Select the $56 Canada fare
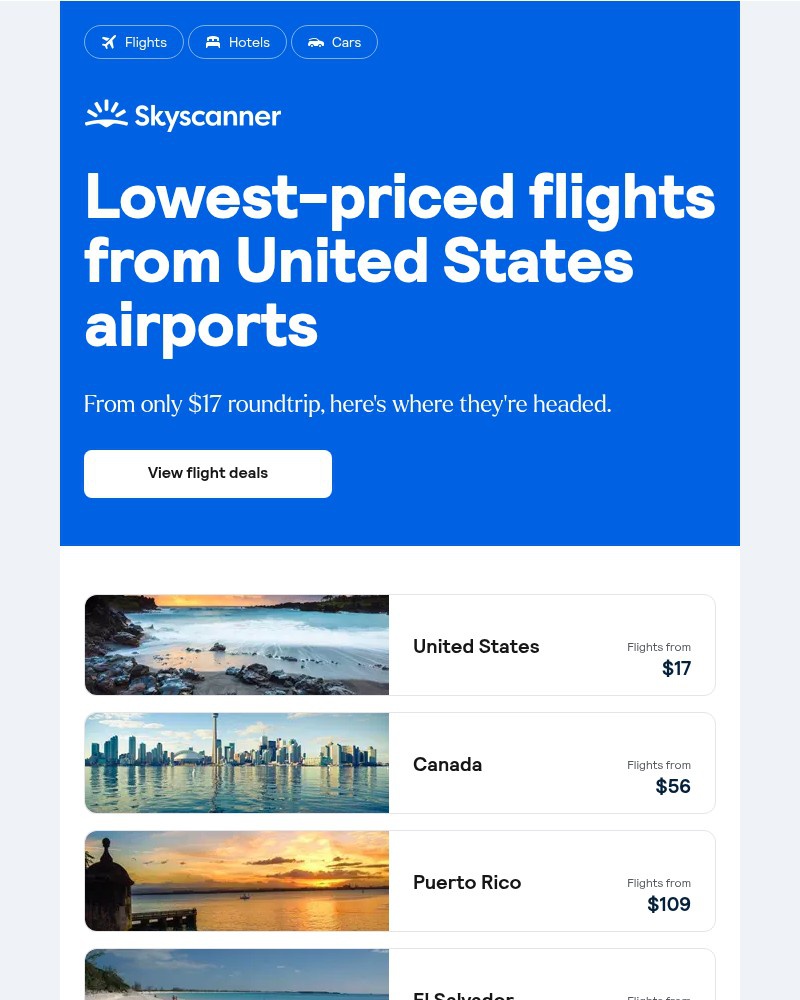 pos(672,786)
